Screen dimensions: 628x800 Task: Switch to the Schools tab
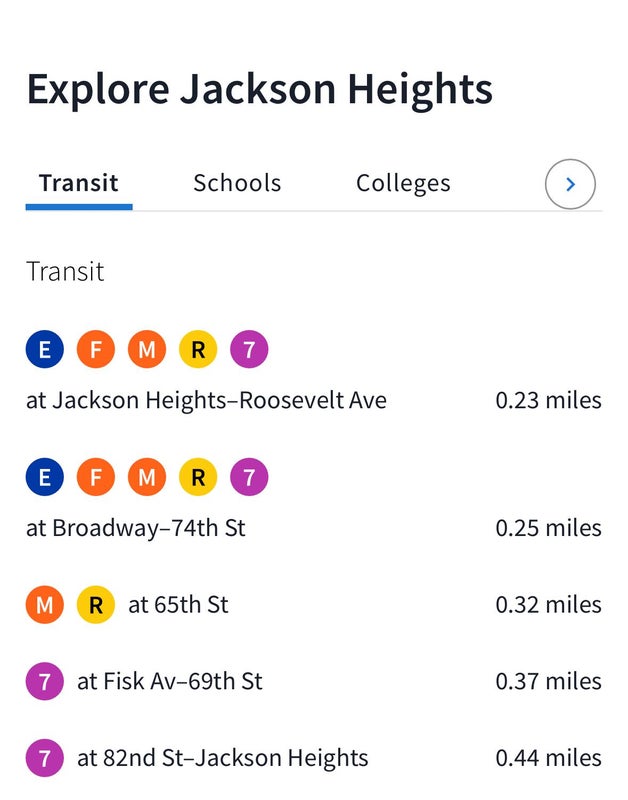(x=237, y=184)
